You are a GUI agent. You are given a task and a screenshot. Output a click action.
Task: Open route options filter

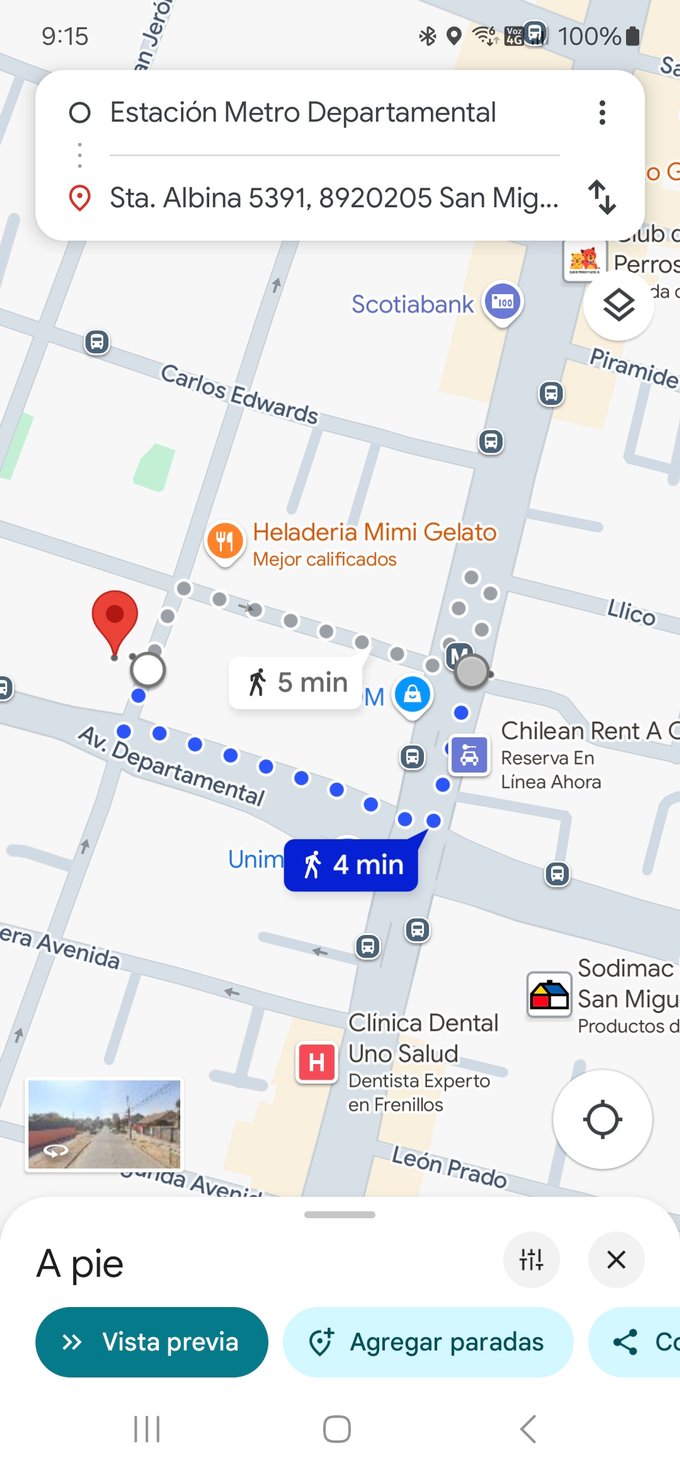pos(532,1260)
